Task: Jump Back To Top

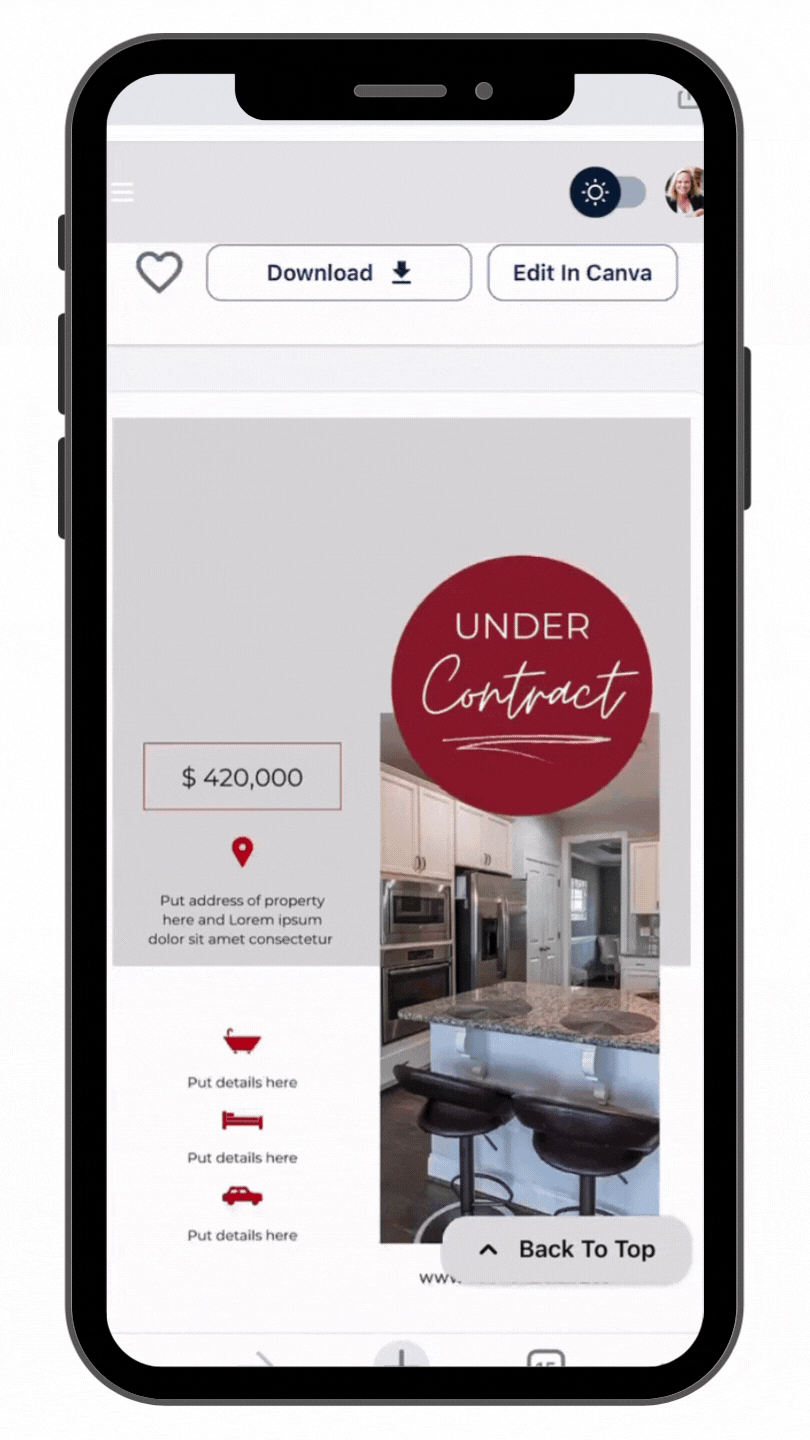Action: tap(567, 1249)
